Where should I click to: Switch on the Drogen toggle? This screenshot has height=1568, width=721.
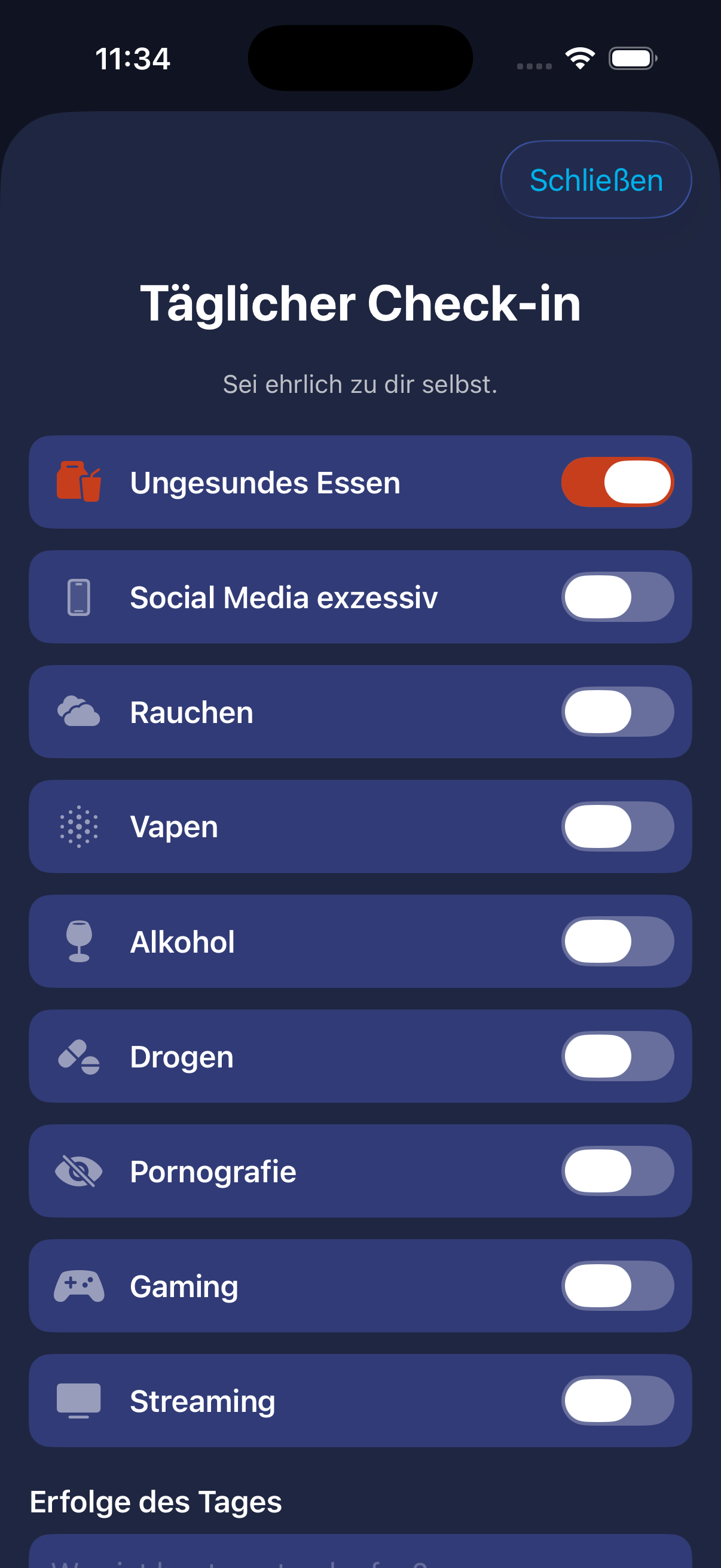[x=617, y=1056]
